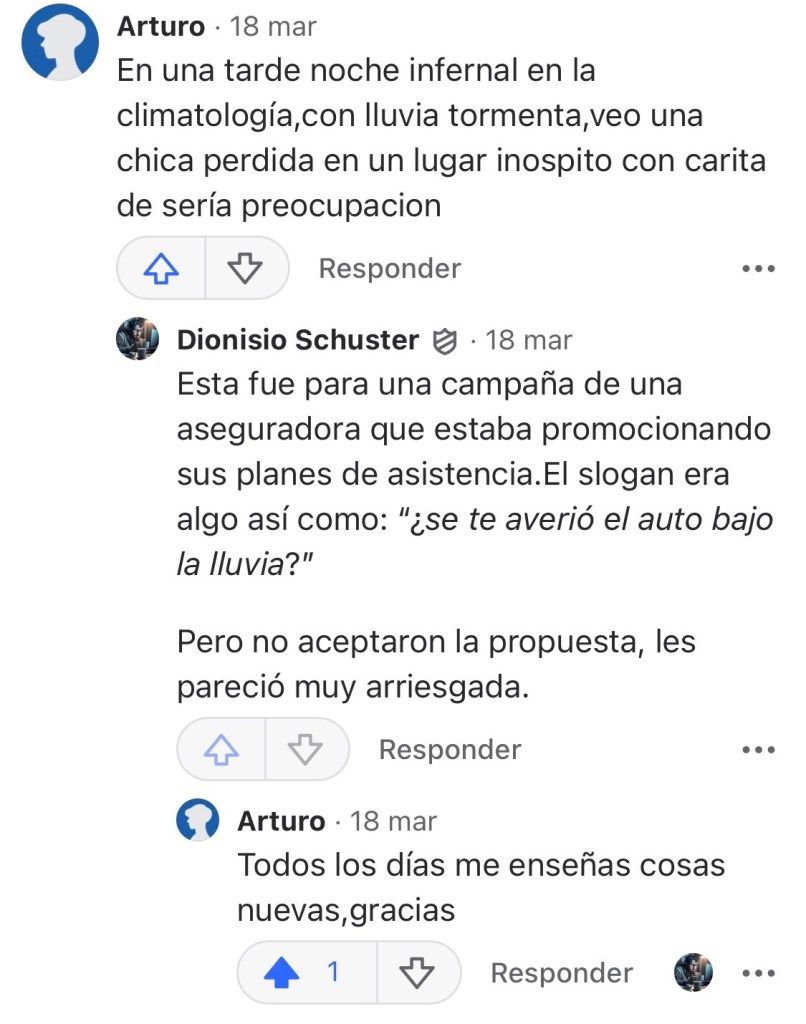This screenshot has width=806, height=1024.
Task: Remove upvote on Arturo's thanks comment
Action: [300, 972]
